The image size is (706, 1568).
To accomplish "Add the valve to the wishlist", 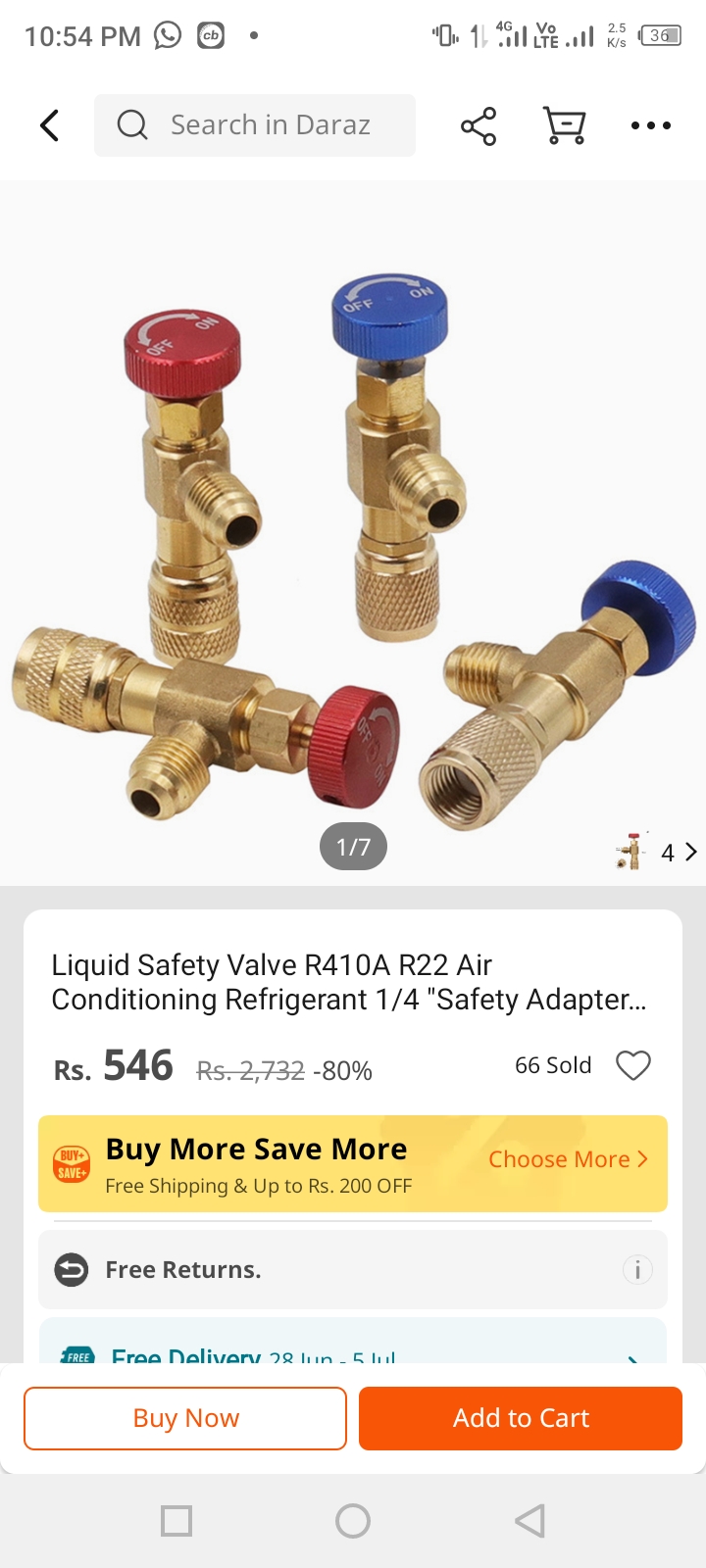I will pyautogui.click(x=632, y=1065).
